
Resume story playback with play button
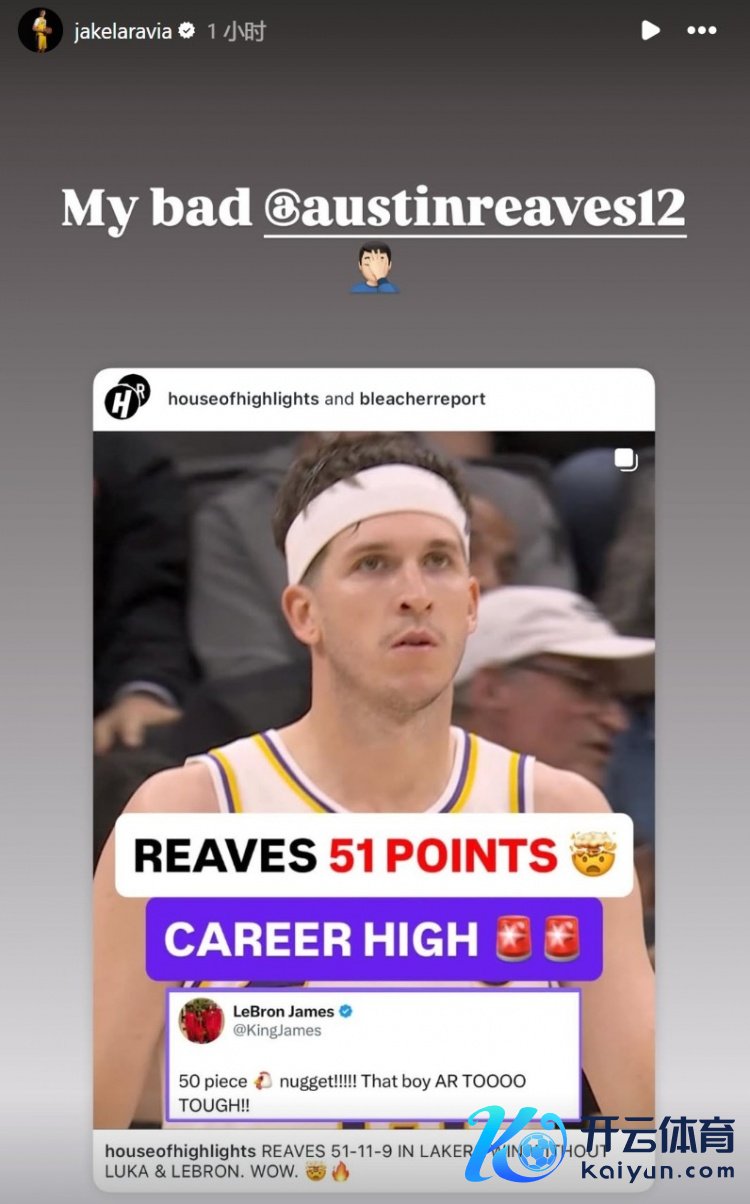tap(650, 31)
